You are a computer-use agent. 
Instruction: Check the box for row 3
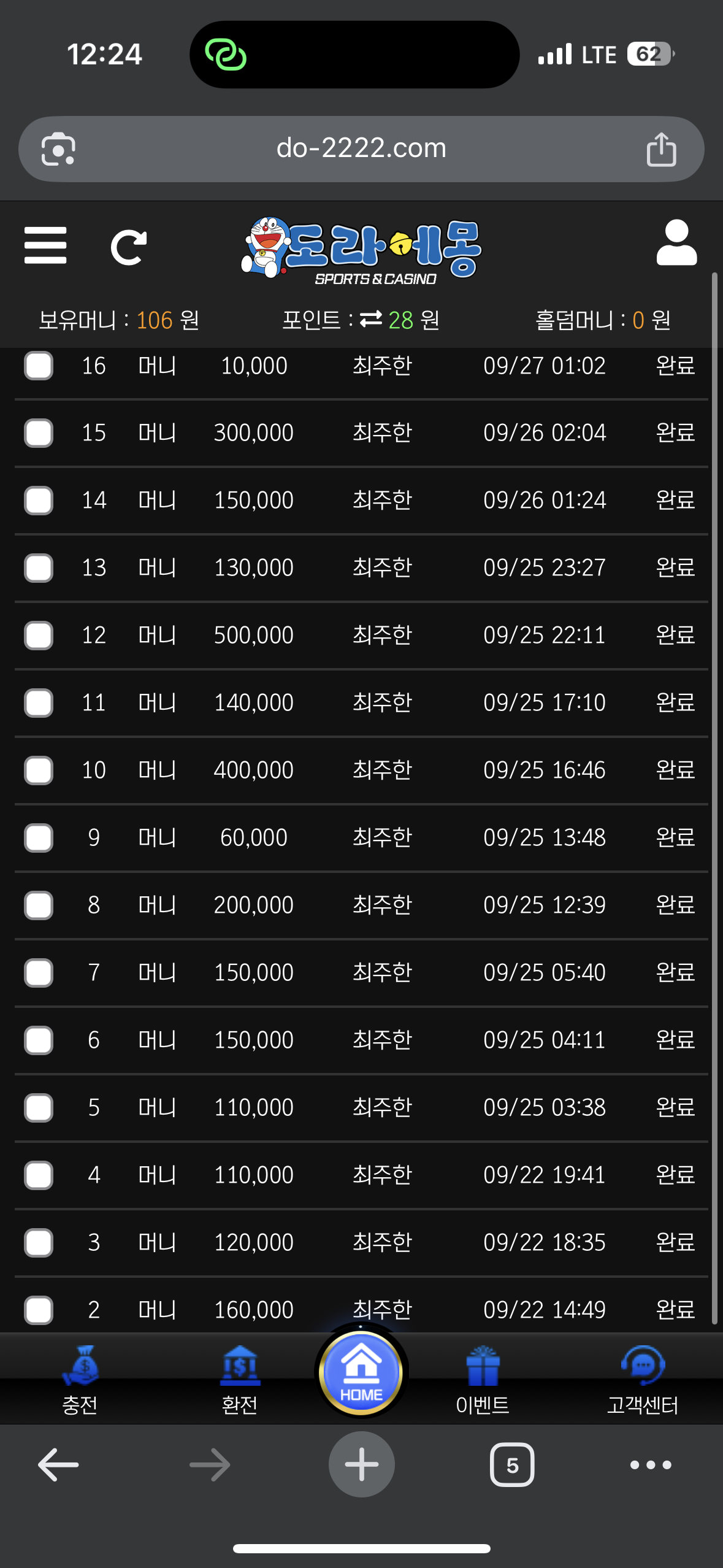(39, 1243)
